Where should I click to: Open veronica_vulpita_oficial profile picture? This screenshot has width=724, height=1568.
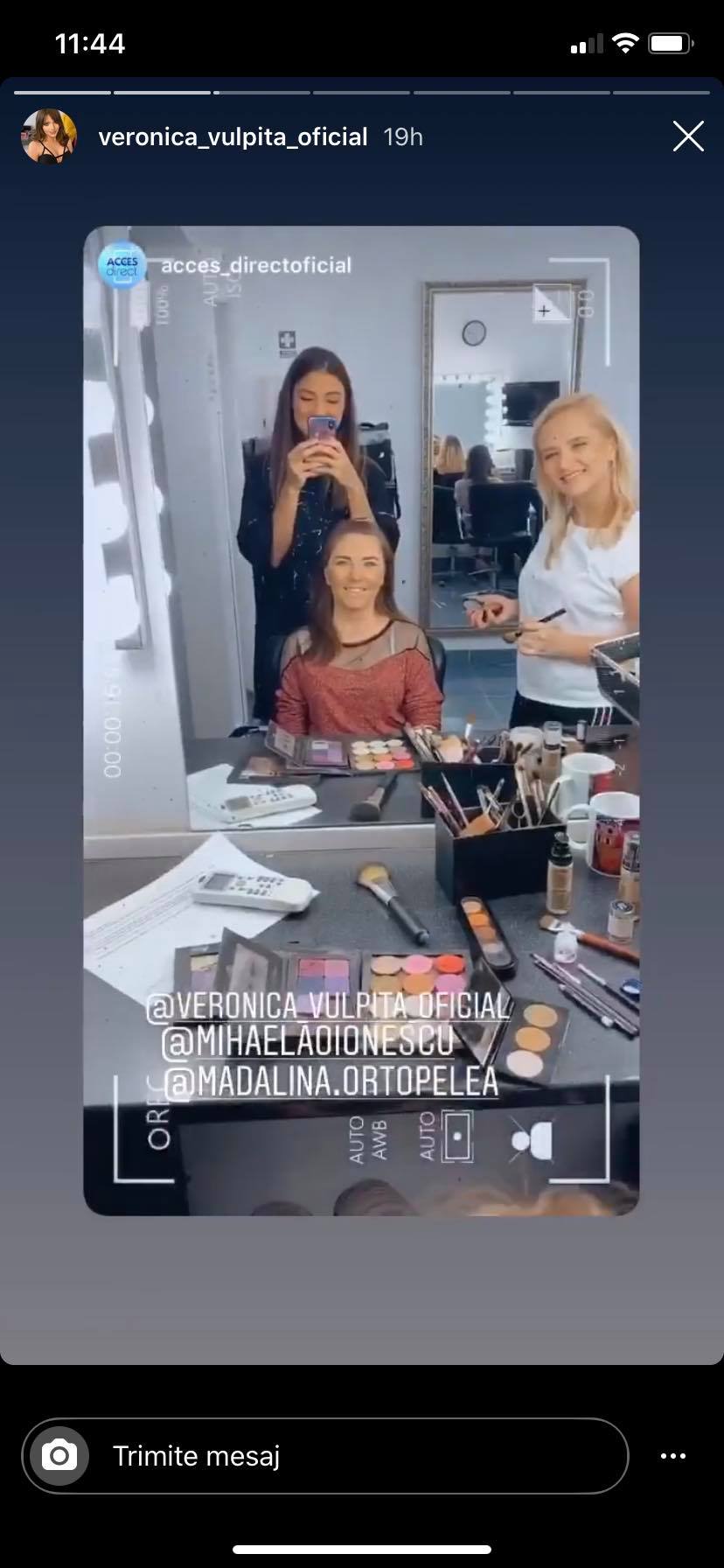pos(49,136)
